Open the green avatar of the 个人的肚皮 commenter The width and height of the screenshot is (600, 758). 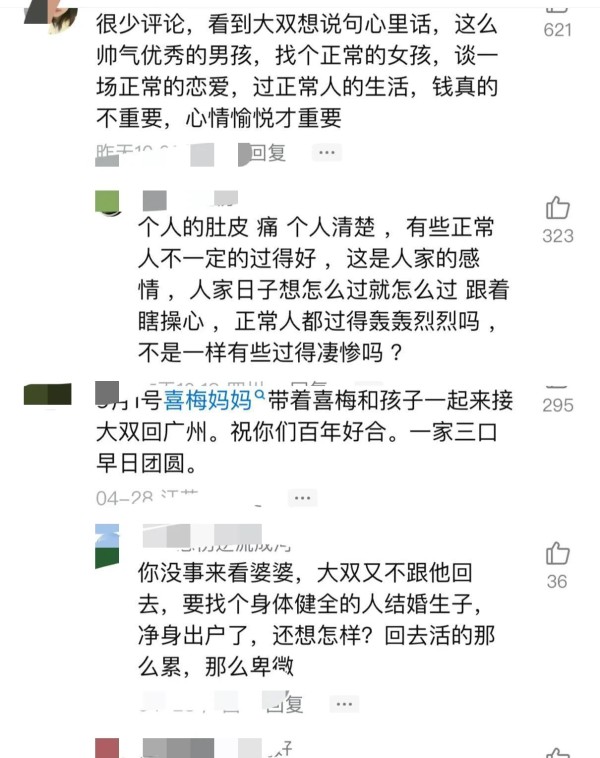(x=107, y=201)
